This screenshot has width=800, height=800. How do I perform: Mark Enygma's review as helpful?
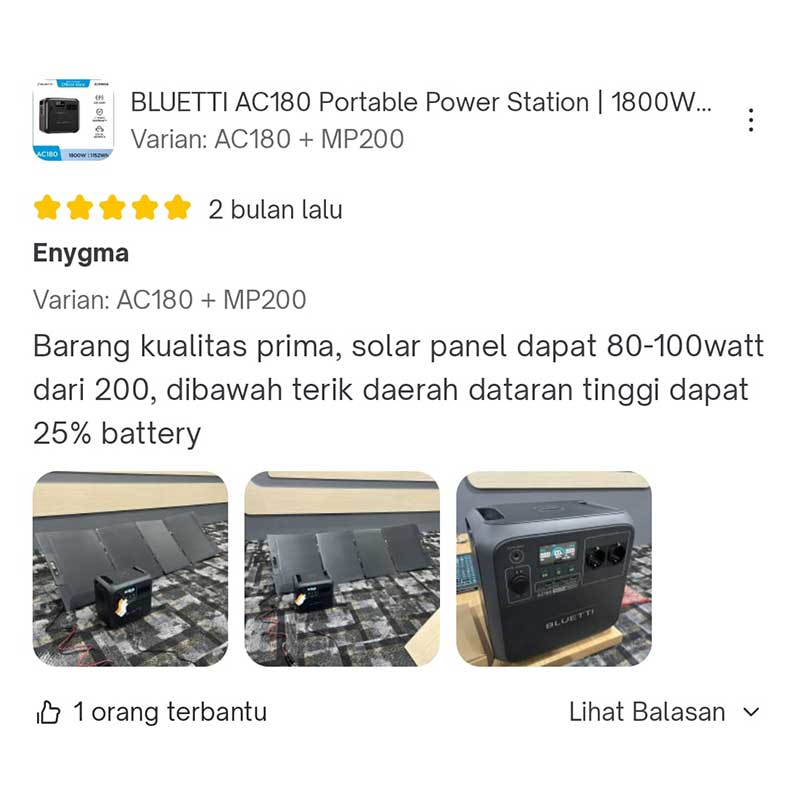pyautogui.click(x=48, y=713)
